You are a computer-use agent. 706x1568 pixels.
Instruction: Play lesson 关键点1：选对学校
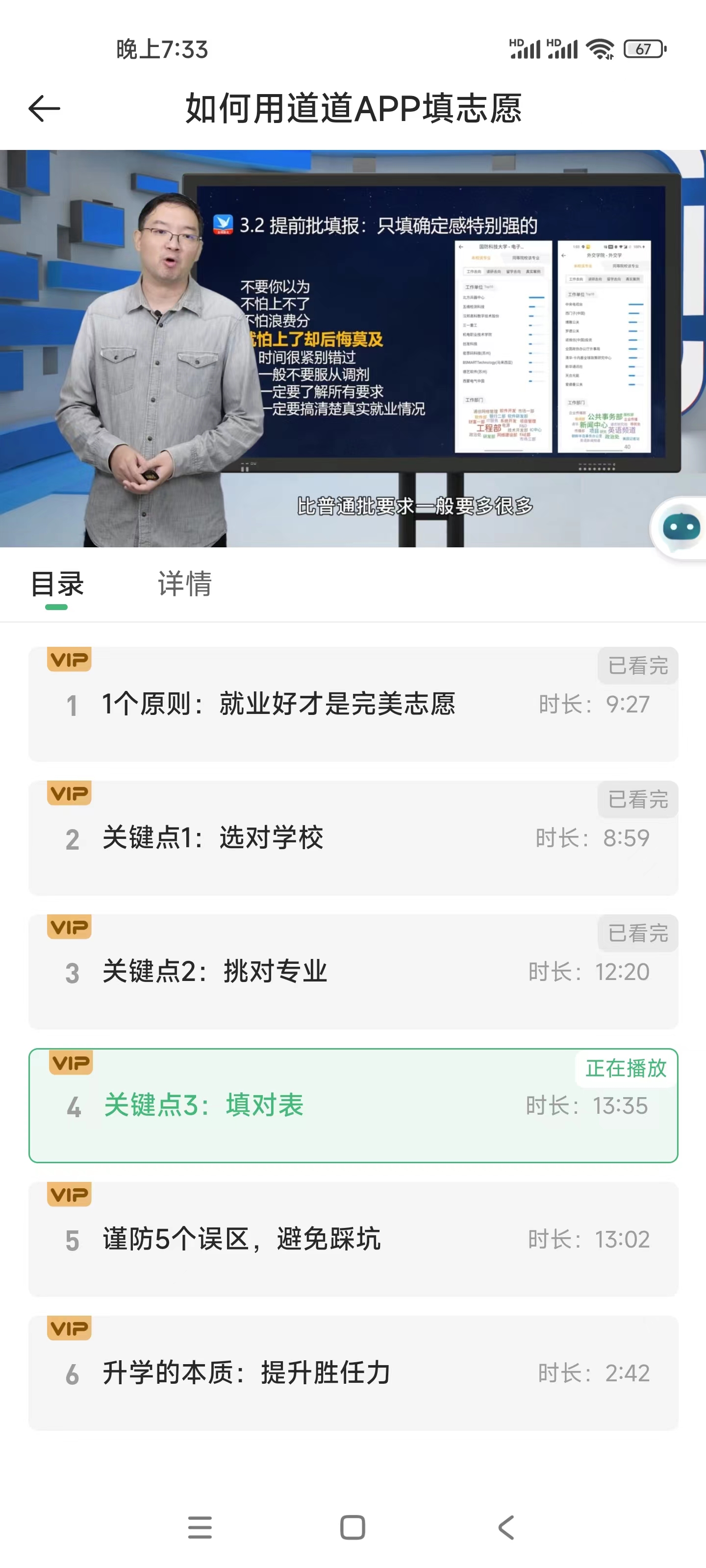[x=353, y=838]
